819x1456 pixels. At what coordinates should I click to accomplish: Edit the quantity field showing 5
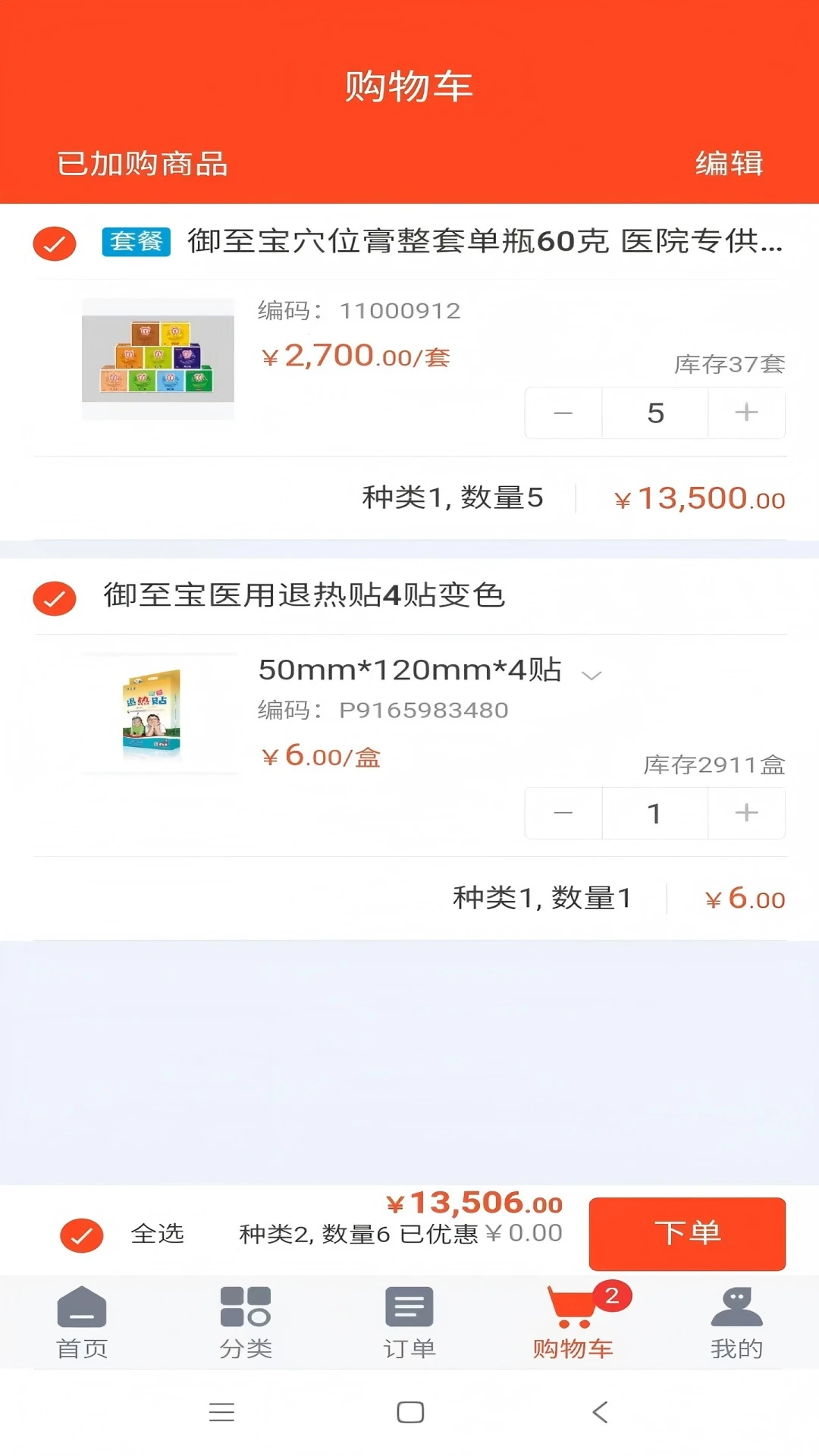click(x=654, y=413)
